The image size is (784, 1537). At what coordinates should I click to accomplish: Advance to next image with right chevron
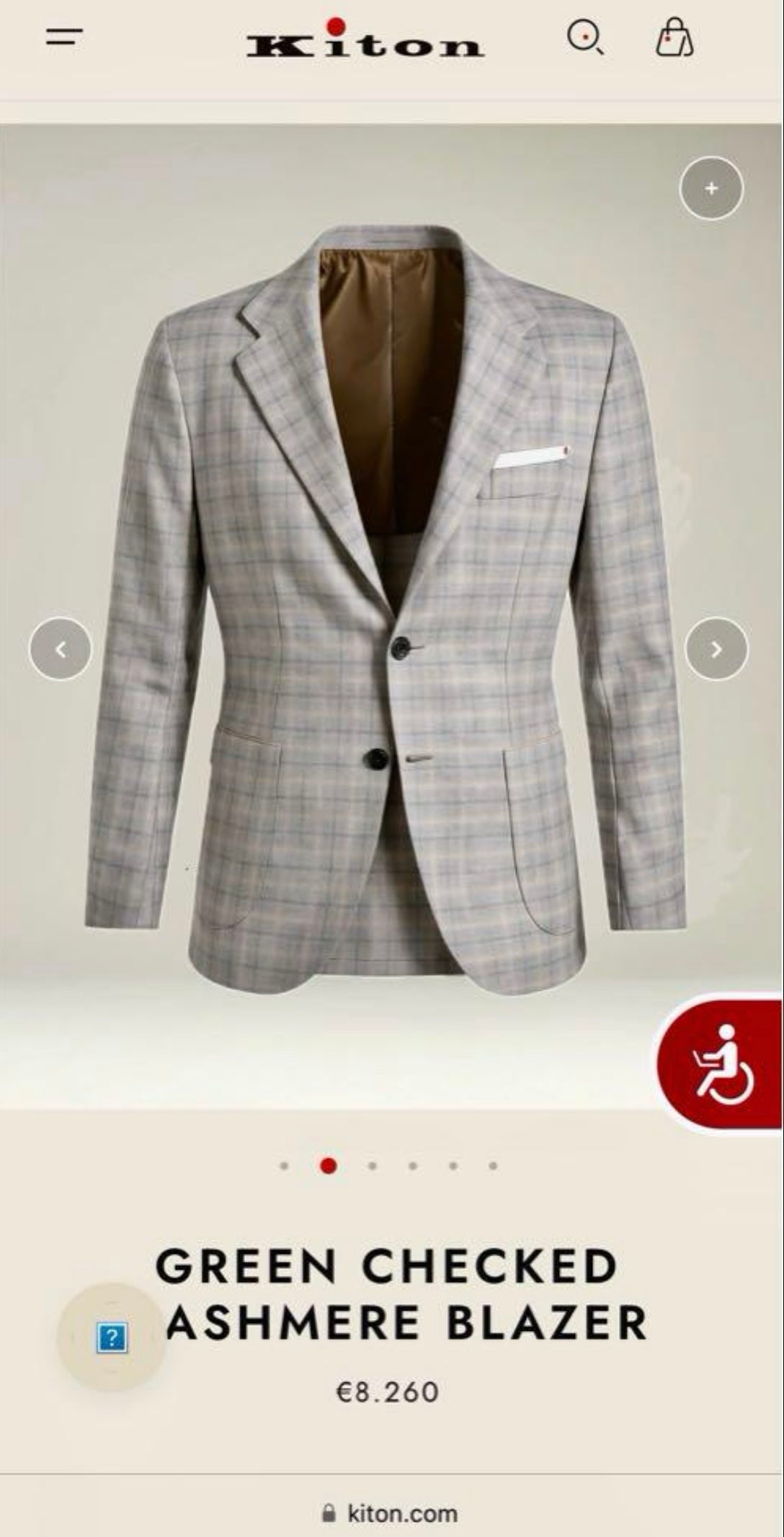pyautogui.click(x=716, y=648)
